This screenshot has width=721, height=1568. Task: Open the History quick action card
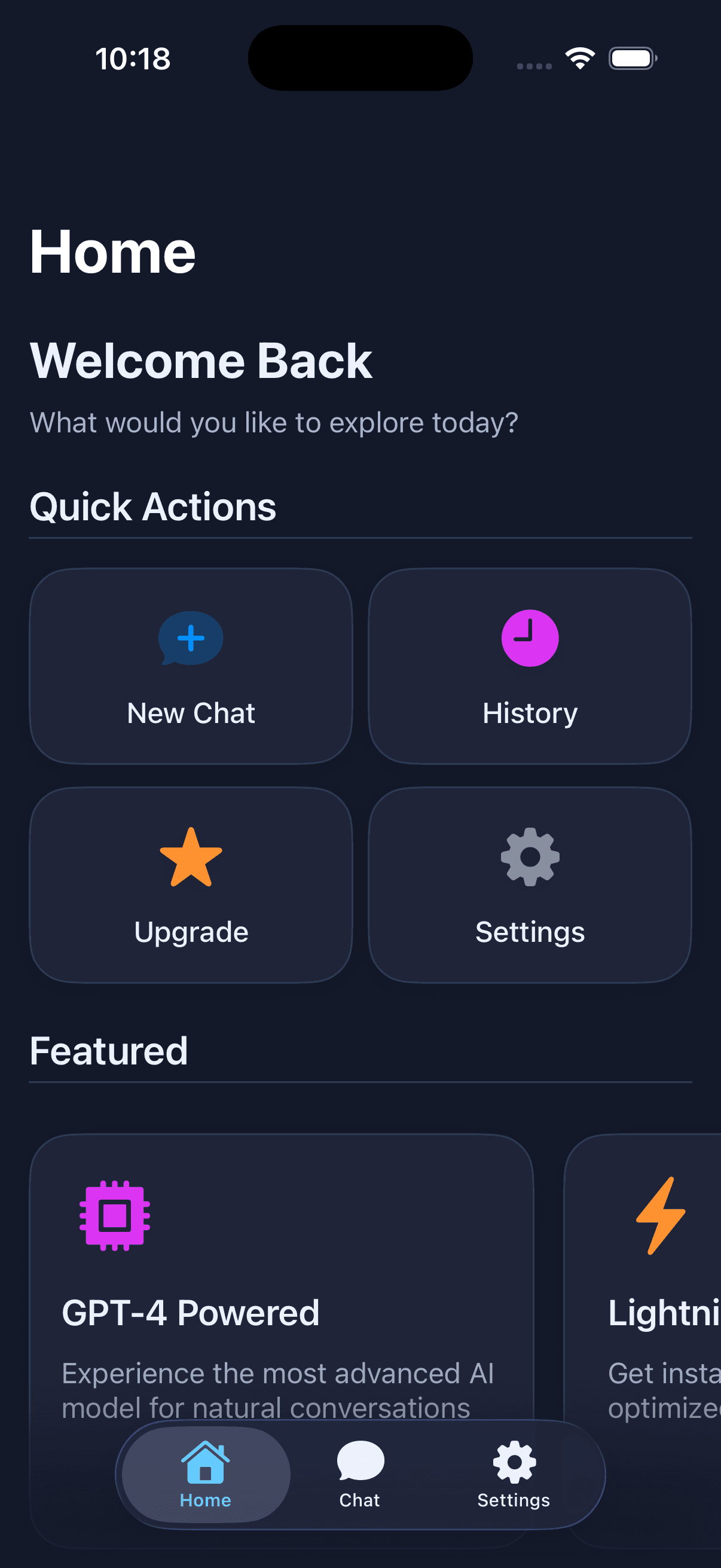[528, 666]
